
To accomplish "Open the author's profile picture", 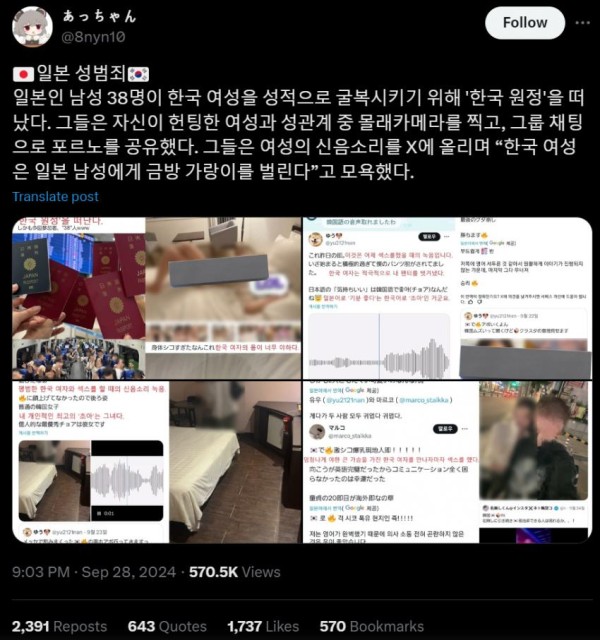I will (32, 25).
